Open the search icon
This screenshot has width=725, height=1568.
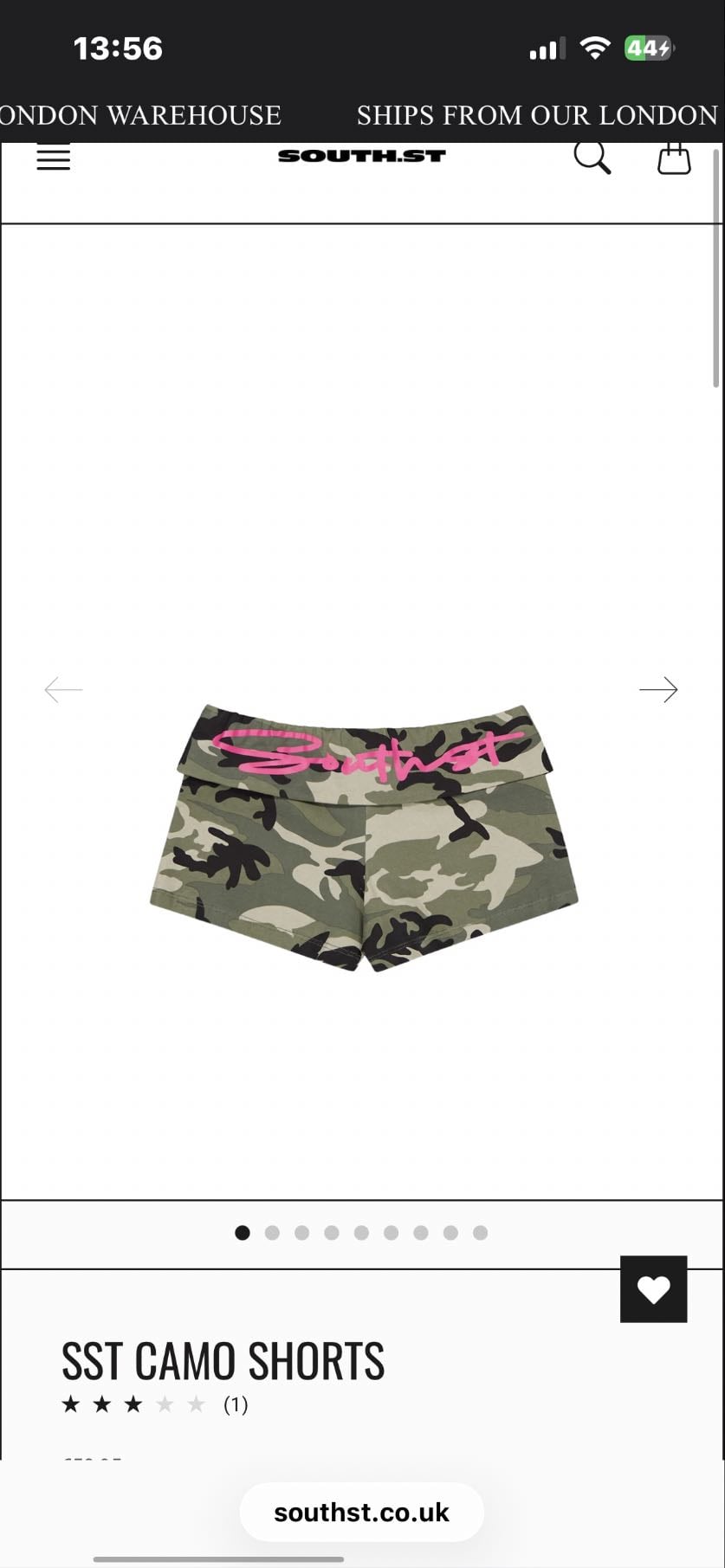[592, 158]
